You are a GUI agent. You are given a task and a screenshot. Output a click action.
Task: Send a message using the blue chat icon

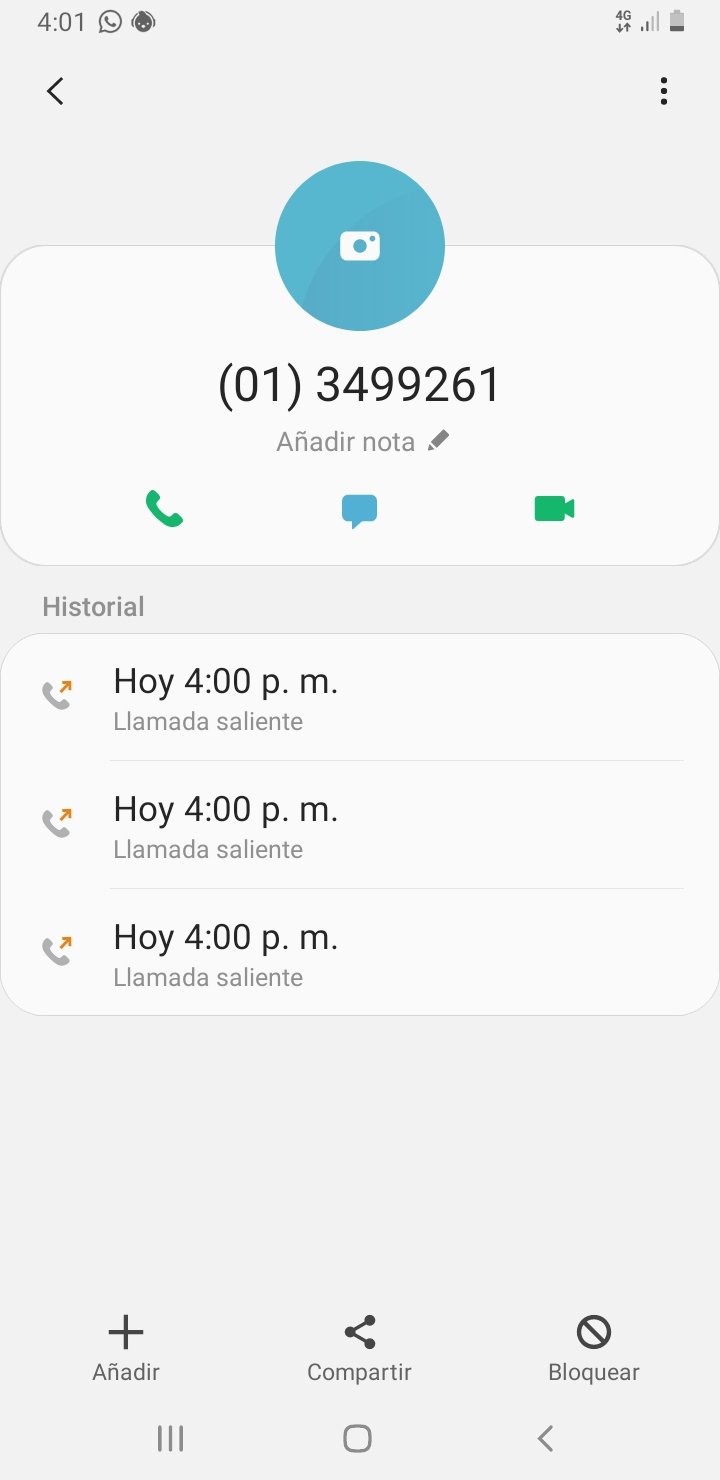359,510
